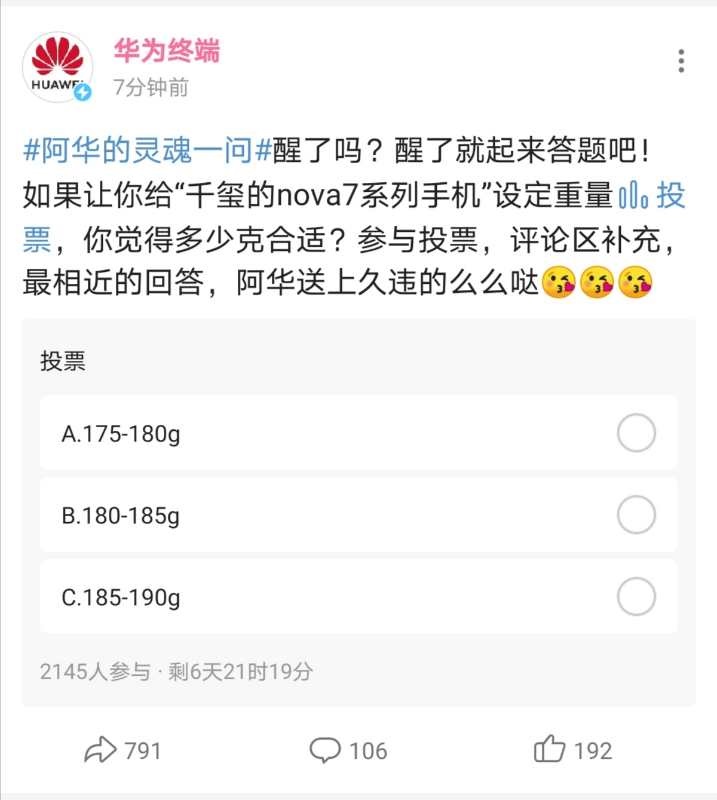Screen dimensions: 717x800
Task: Vote for option B.180-185g
Action: [x=636, y=516]
